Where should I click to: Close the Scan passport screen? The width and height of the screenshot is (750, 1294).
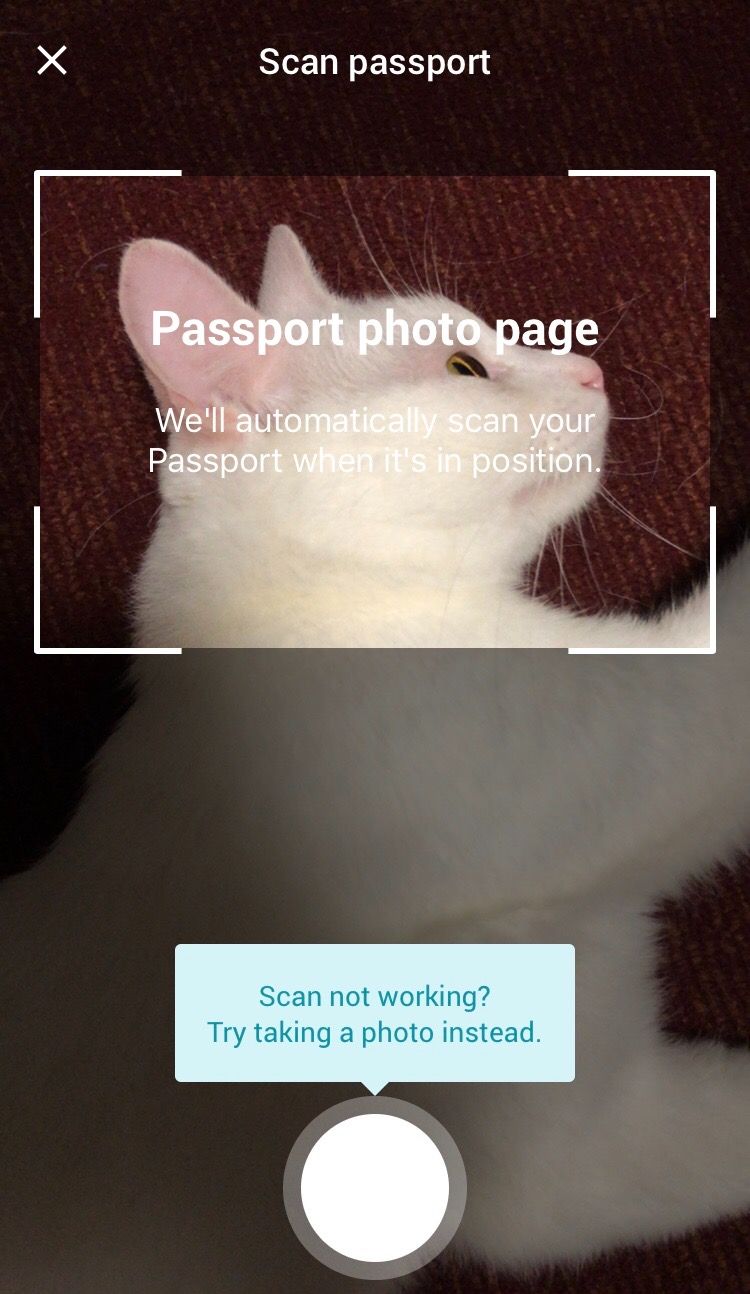pos(52,61)
